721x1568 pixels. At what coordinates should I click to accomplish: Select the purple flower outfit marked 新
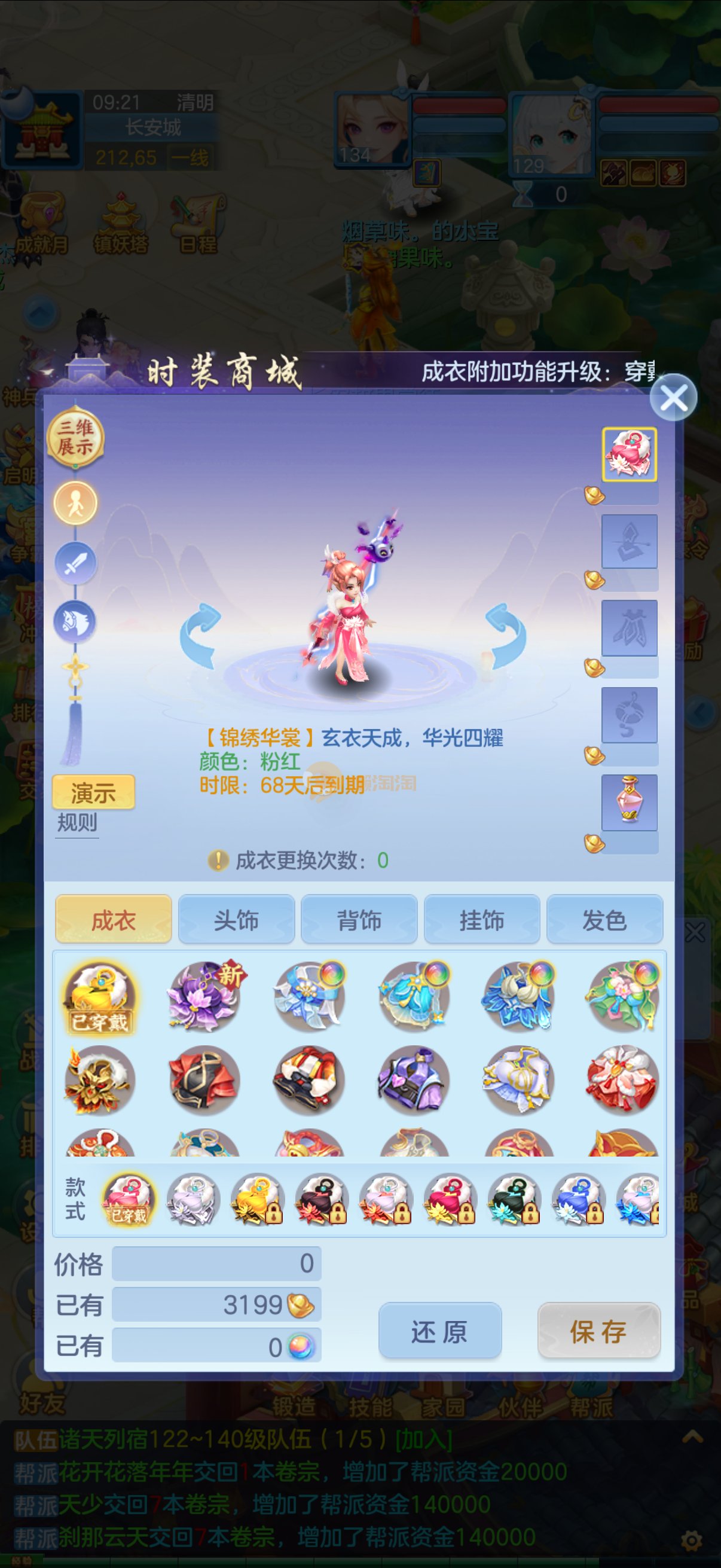204,996
